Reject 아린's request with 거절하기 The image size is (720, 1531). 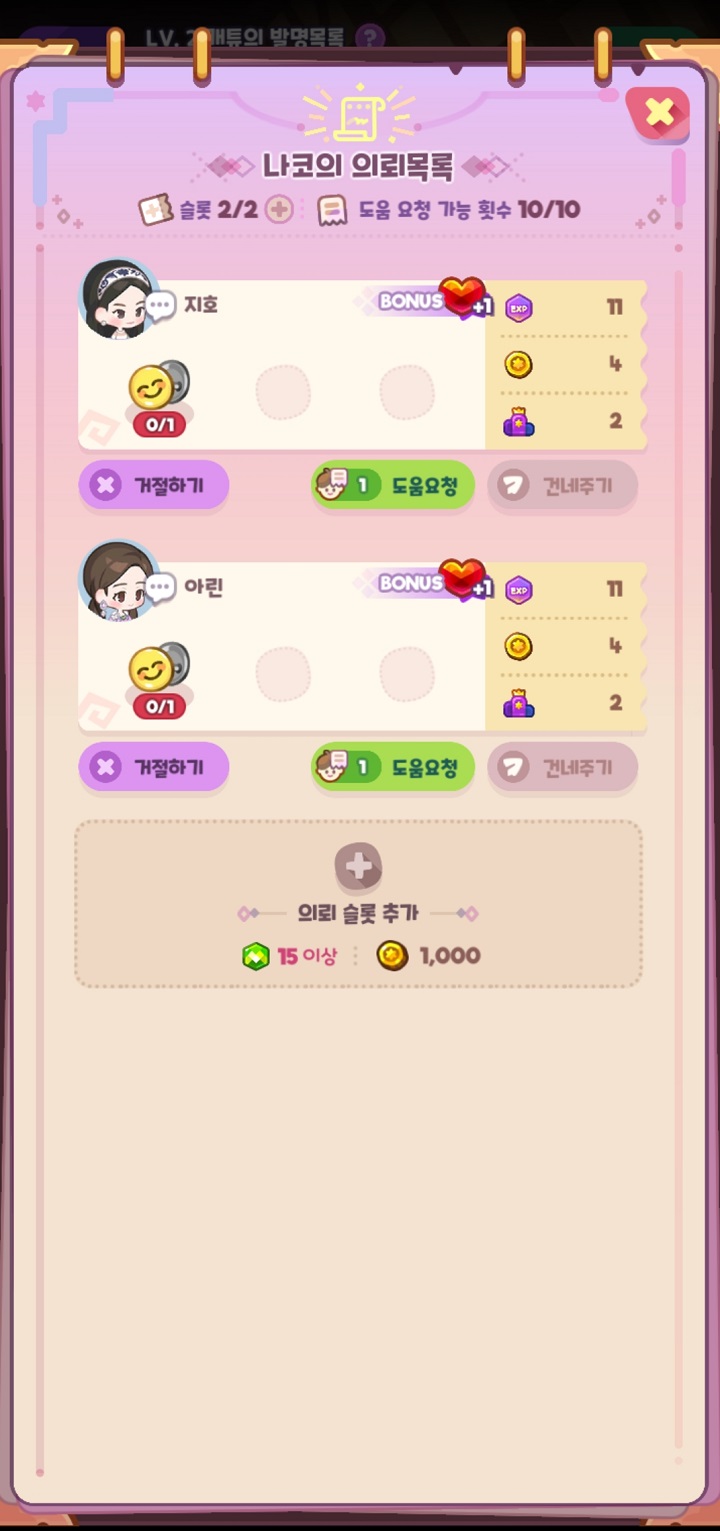(x=154, y=768)
